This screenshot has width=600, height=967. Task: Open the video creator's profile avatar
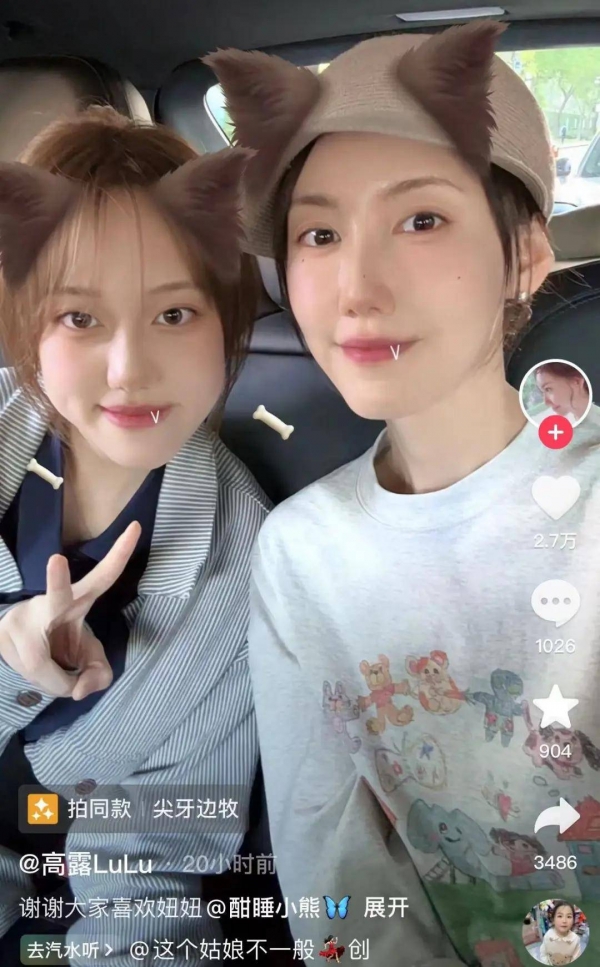click(x=555, y=393)
